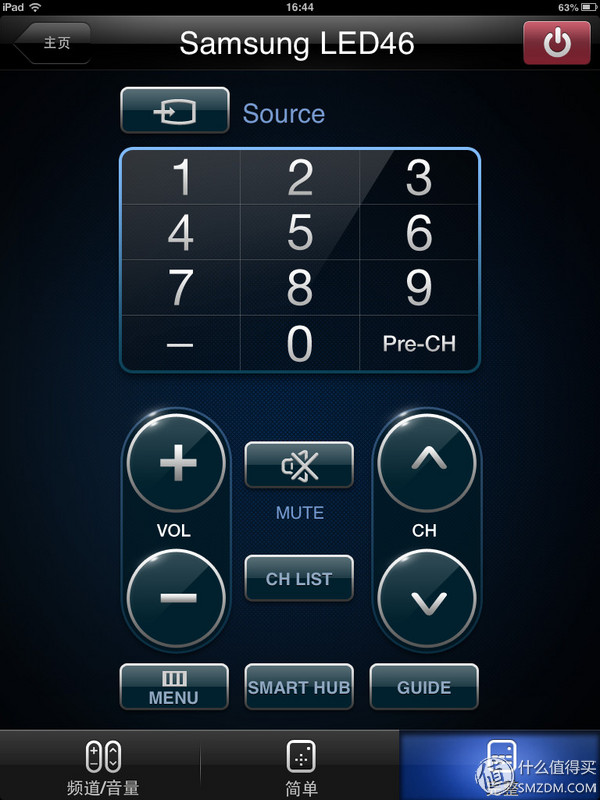Open the Source input selector
600x800 pixels.
[174, 112]
